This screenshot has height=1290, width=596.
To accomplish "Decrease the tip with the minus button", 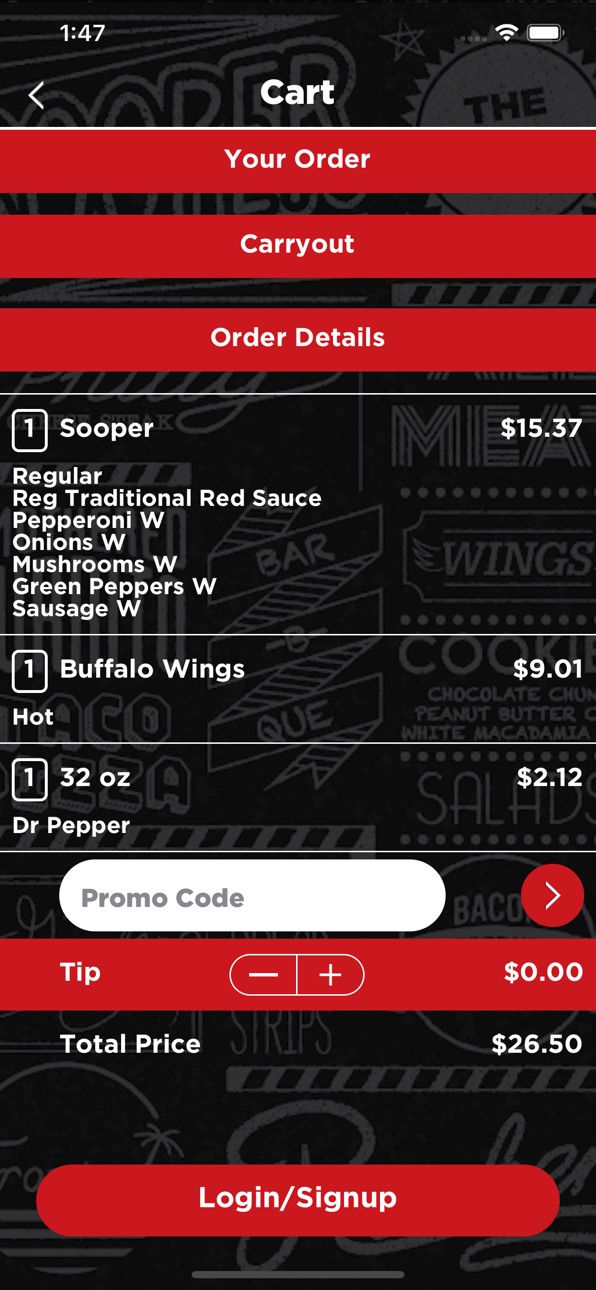I will [x=264, y=975].
